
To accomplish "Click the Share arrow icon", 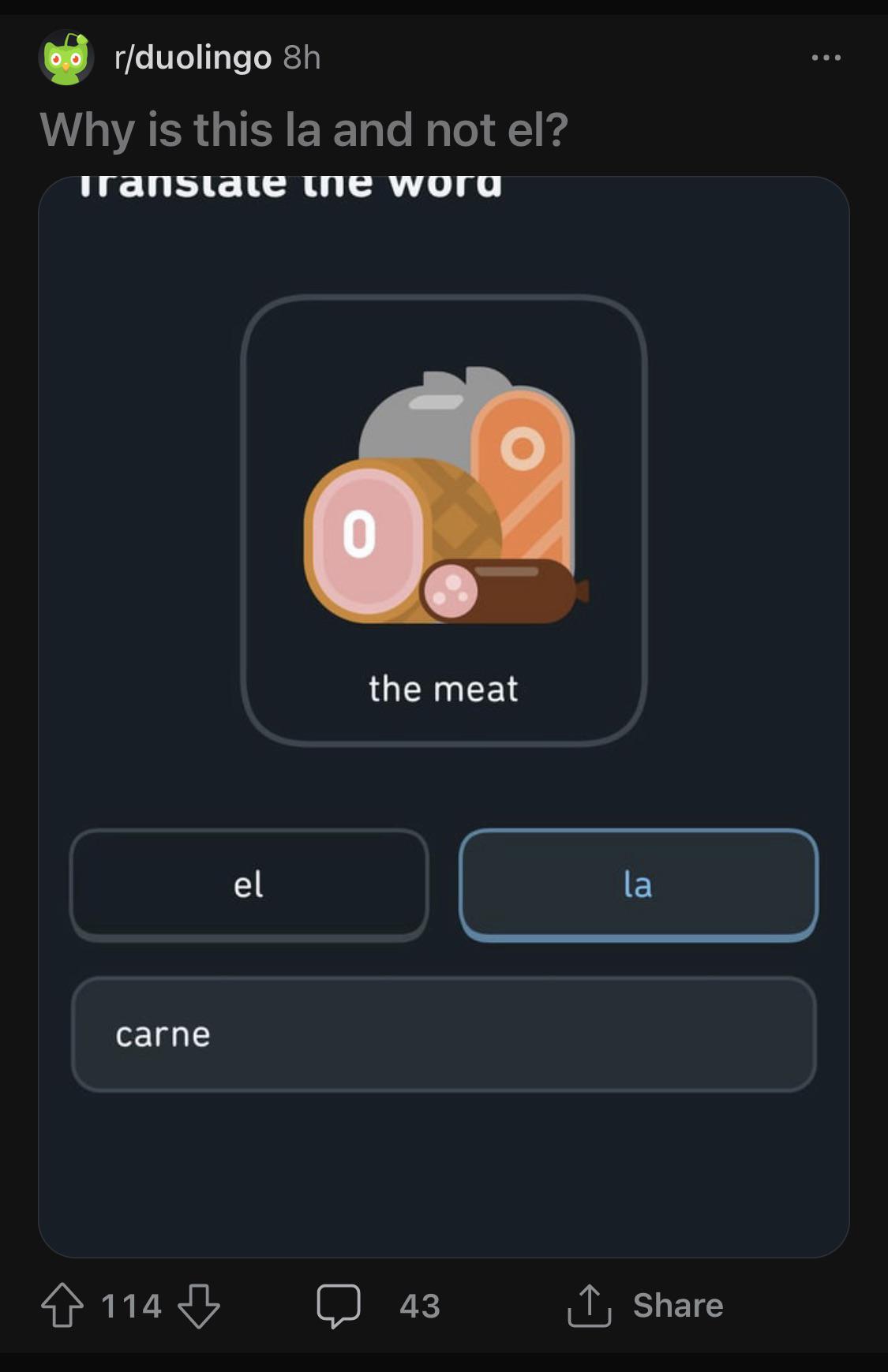I will pos(589,1304).
